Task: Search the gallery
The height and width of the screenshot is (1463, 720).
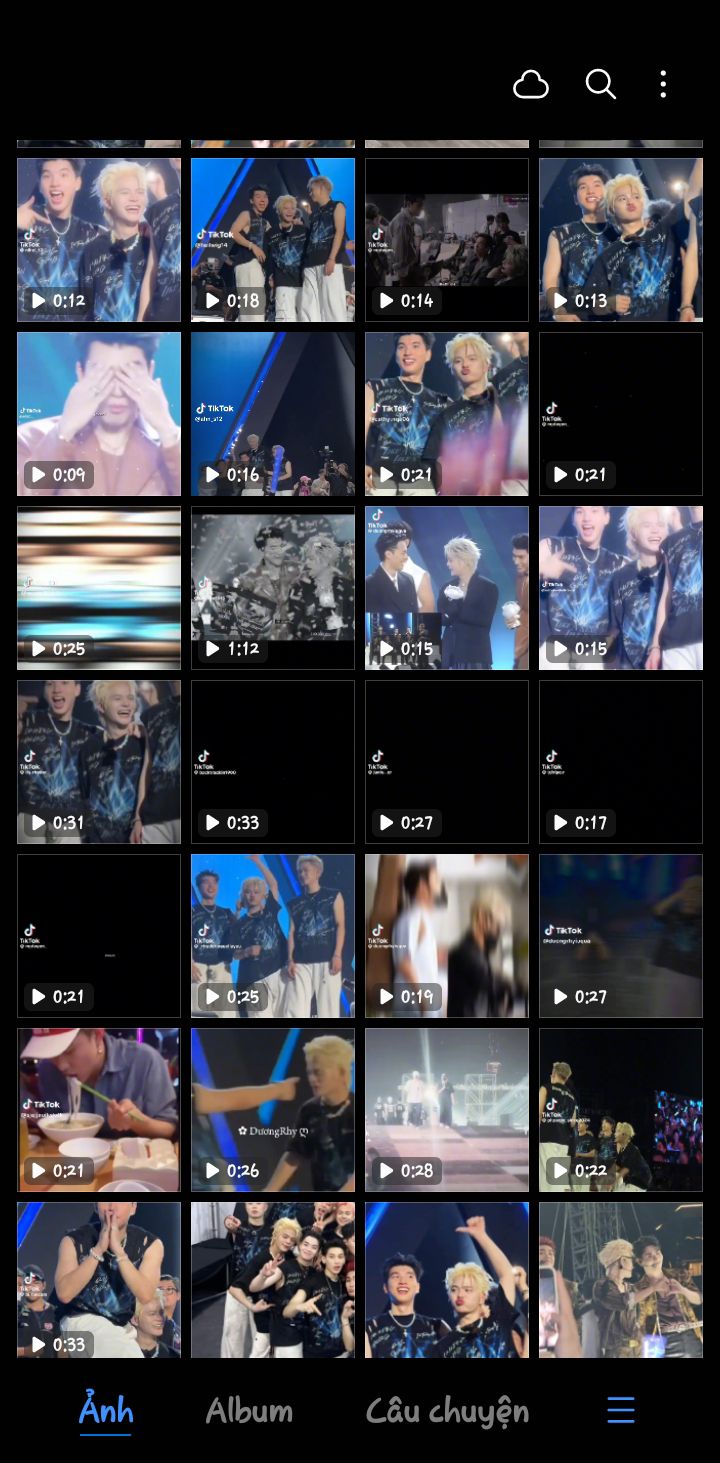Action: [600, 85]
